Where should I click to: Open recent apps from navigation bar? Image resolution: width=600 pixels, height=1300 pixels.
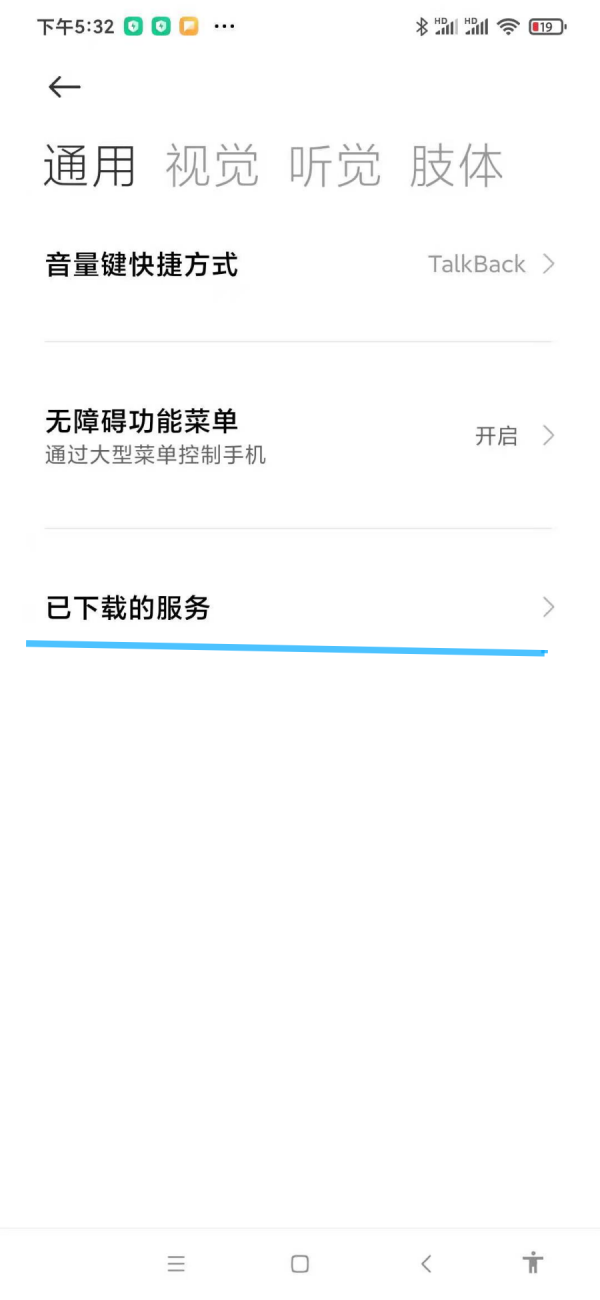pos(177,1263)
